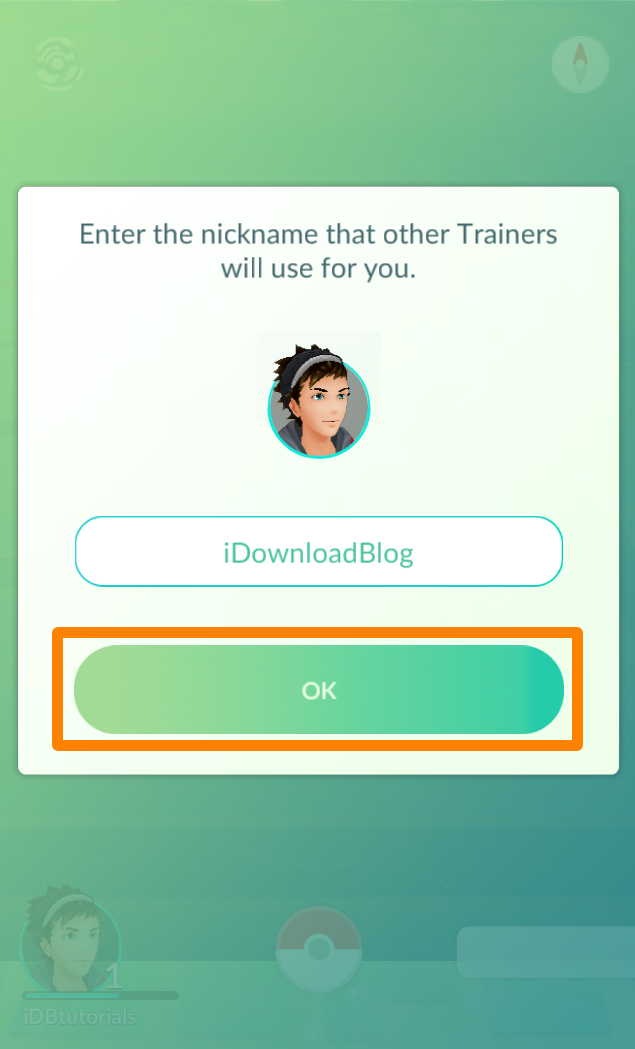The height and width of the screenshot is (1049, 635).
Task: Edit the iDownloadBlog nickname field
Action: [319, 552]
